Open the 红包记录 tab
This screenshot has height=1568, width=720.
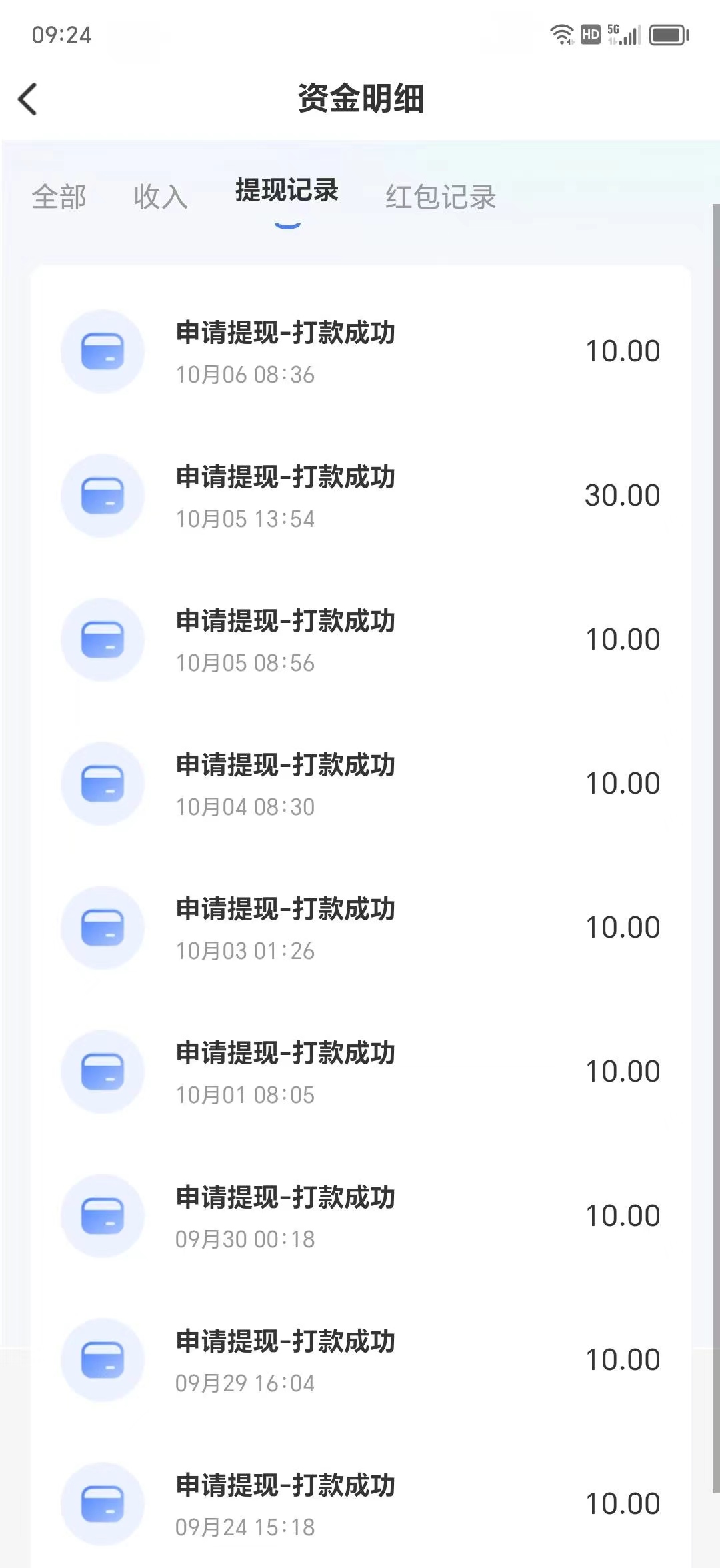pos(441,197)
